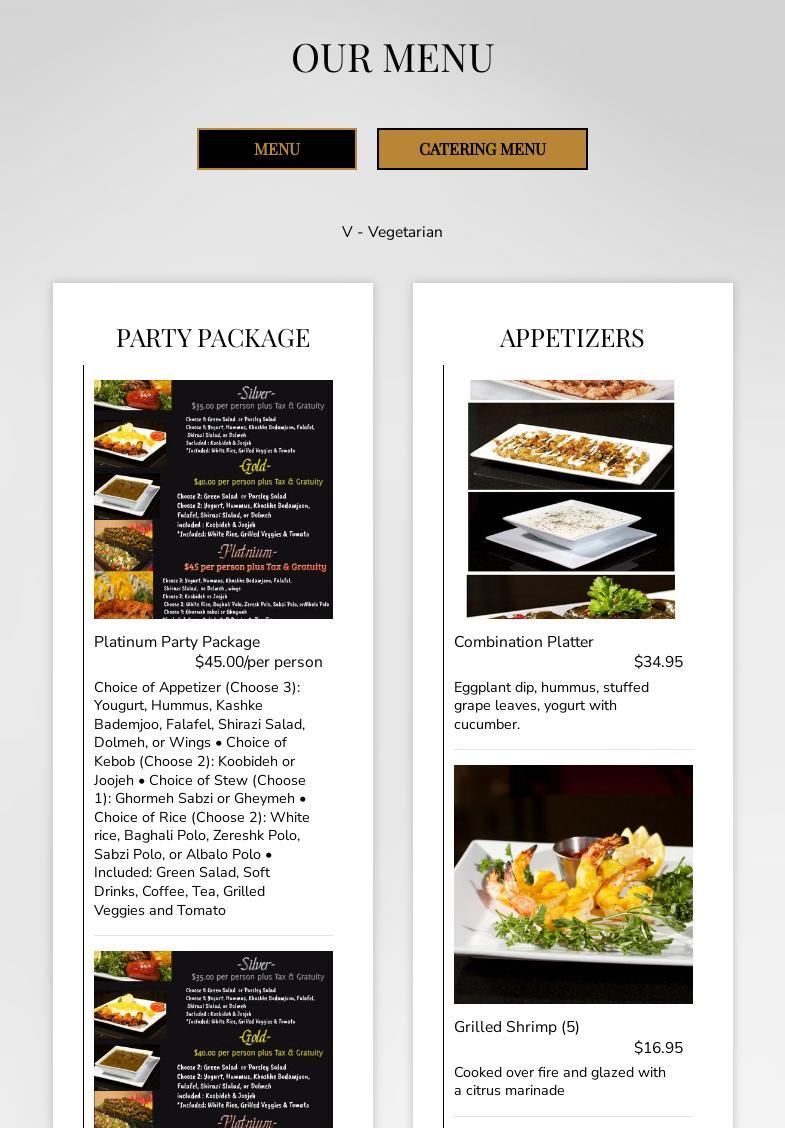Open the Grilled Shrimp photo
Image resolution: width=785 pixels, height=1128 pixels.
tap(573, 884)
